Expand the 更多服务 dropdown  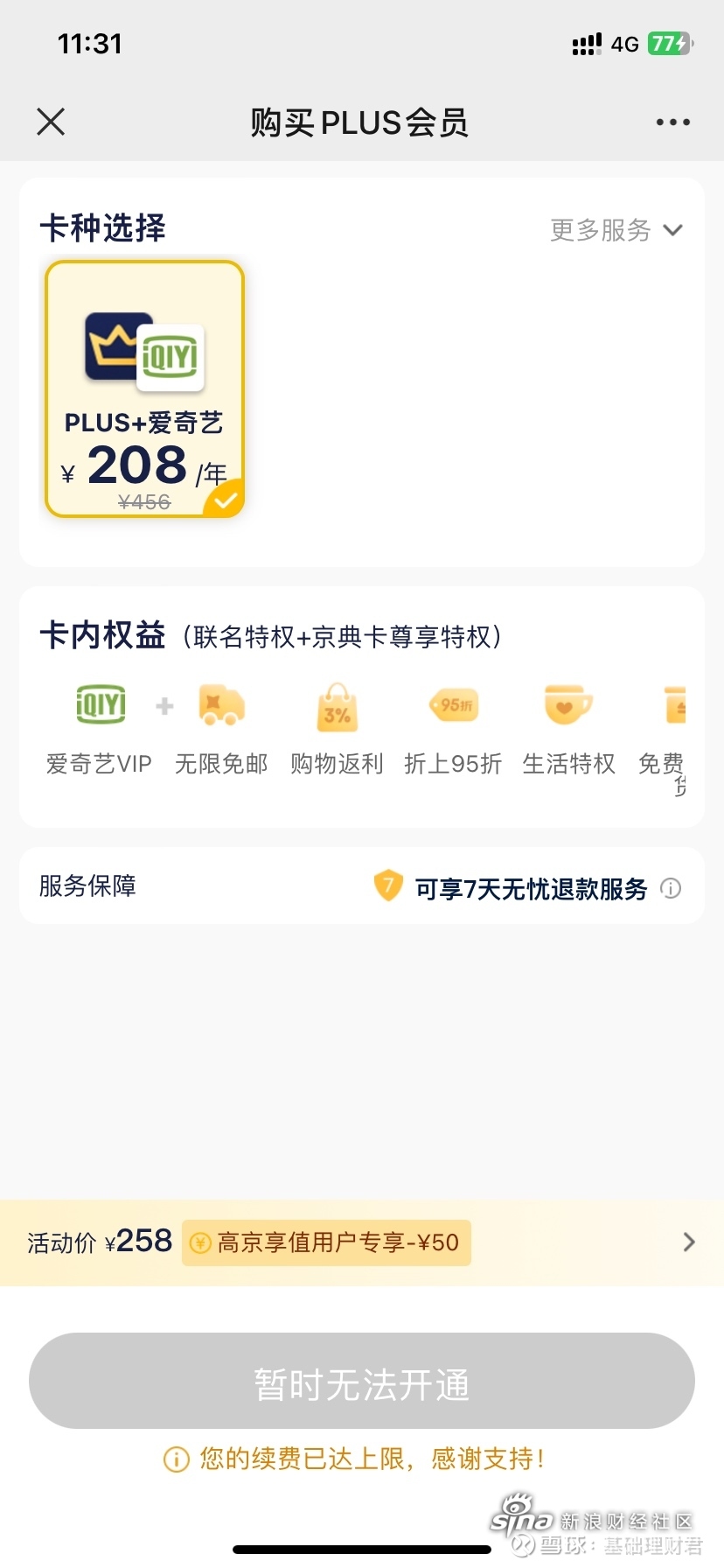[x=616, y=230]
